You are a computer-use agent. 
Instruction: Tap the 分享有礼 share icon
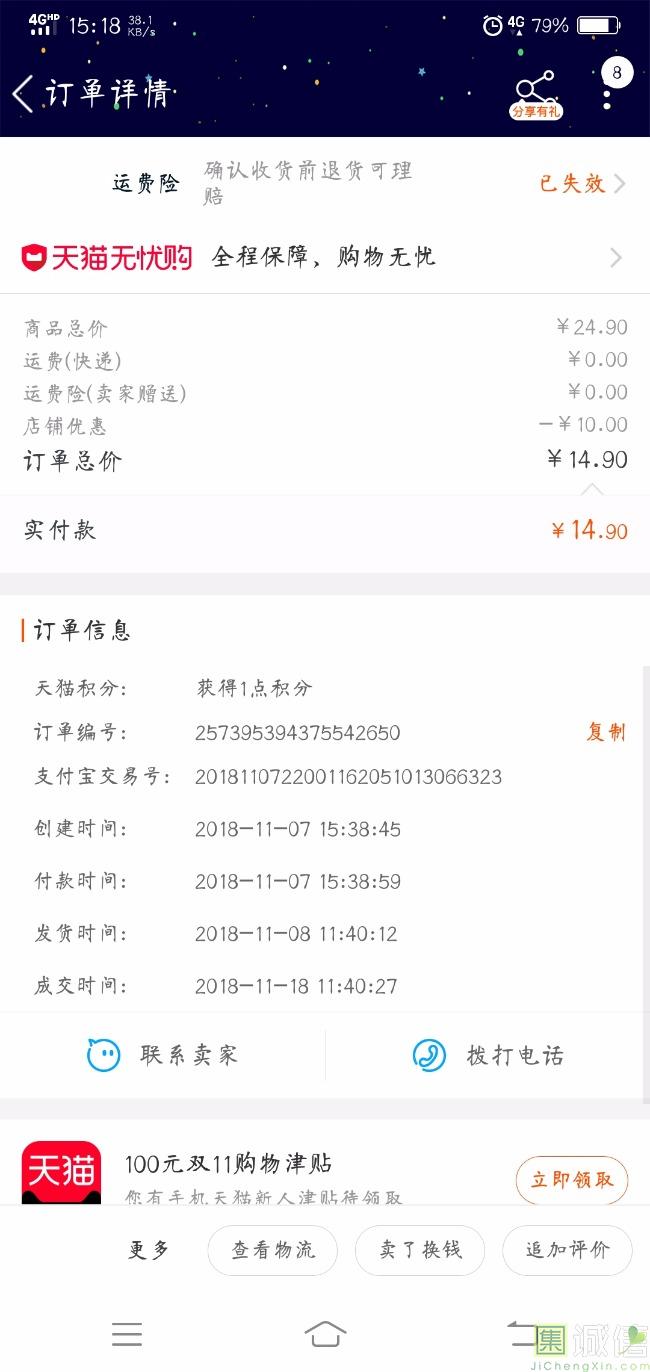point(536,95)
